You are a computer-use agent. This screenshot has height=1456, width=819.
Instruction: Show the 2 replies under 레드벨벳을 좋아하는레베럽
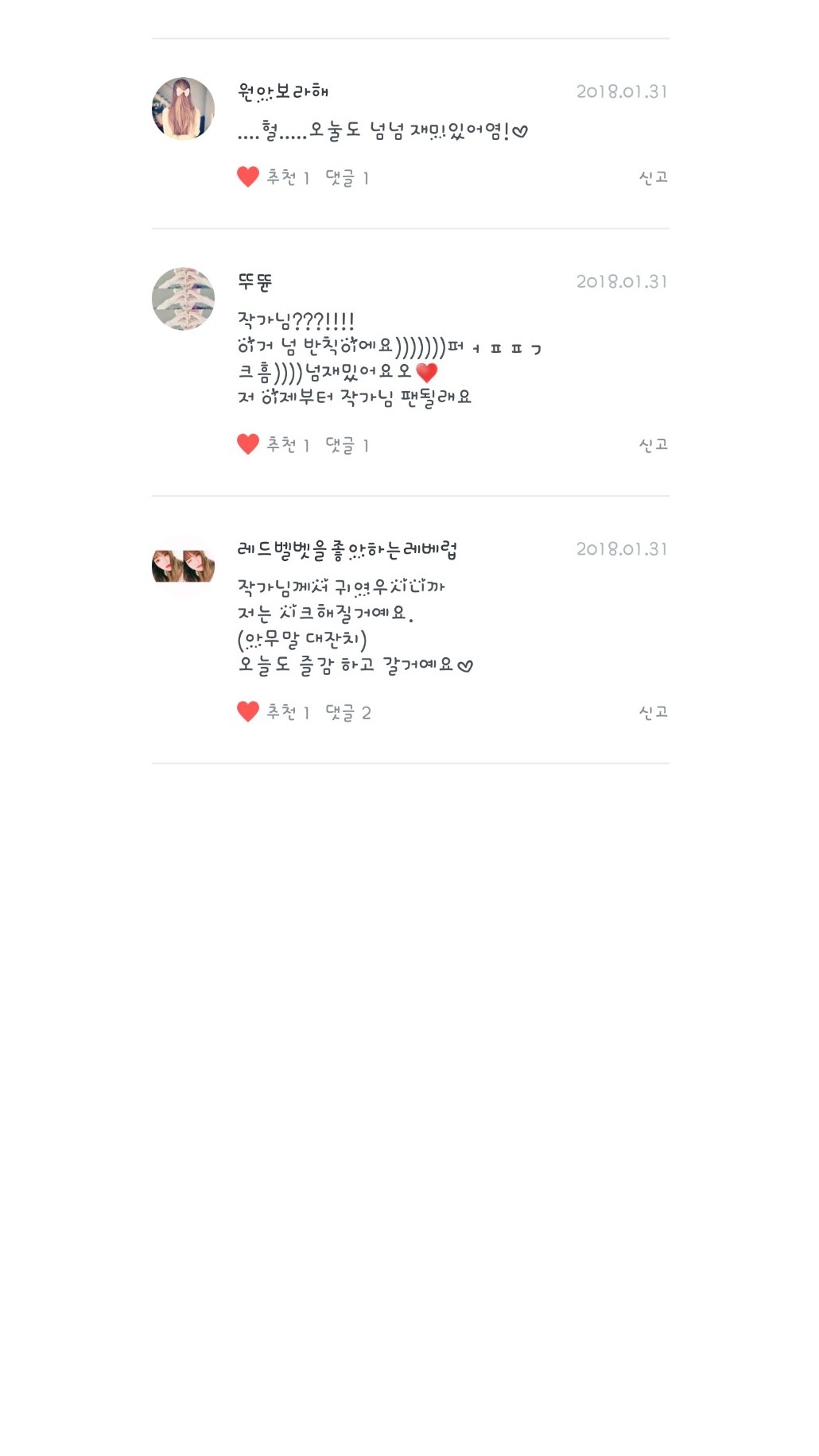[x=347, y=713]
